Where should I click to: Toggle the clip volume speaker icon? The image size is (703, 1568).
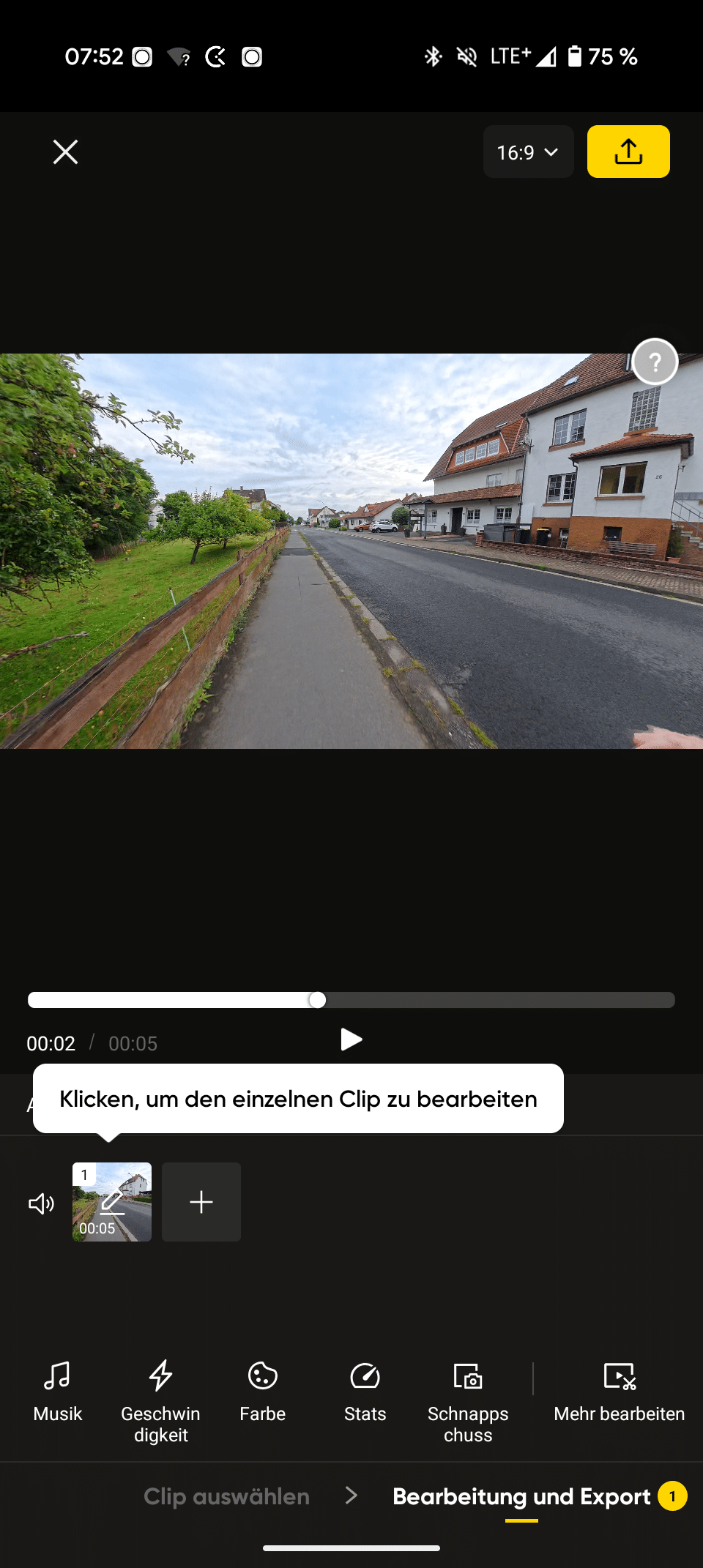click(41, 1203)
